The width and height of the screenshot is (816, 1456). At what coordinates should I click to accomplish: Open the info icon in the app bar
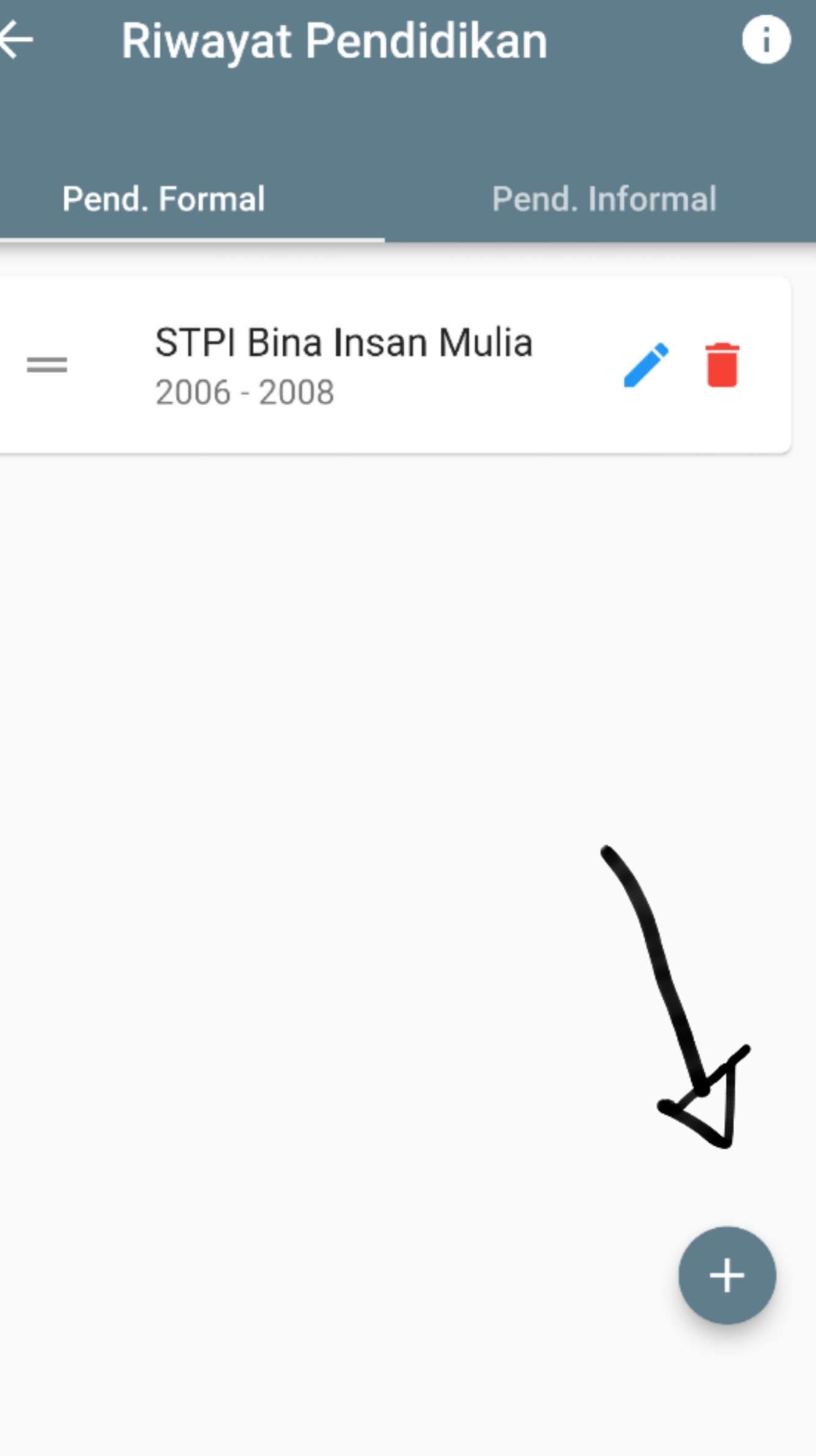[766, 40]
